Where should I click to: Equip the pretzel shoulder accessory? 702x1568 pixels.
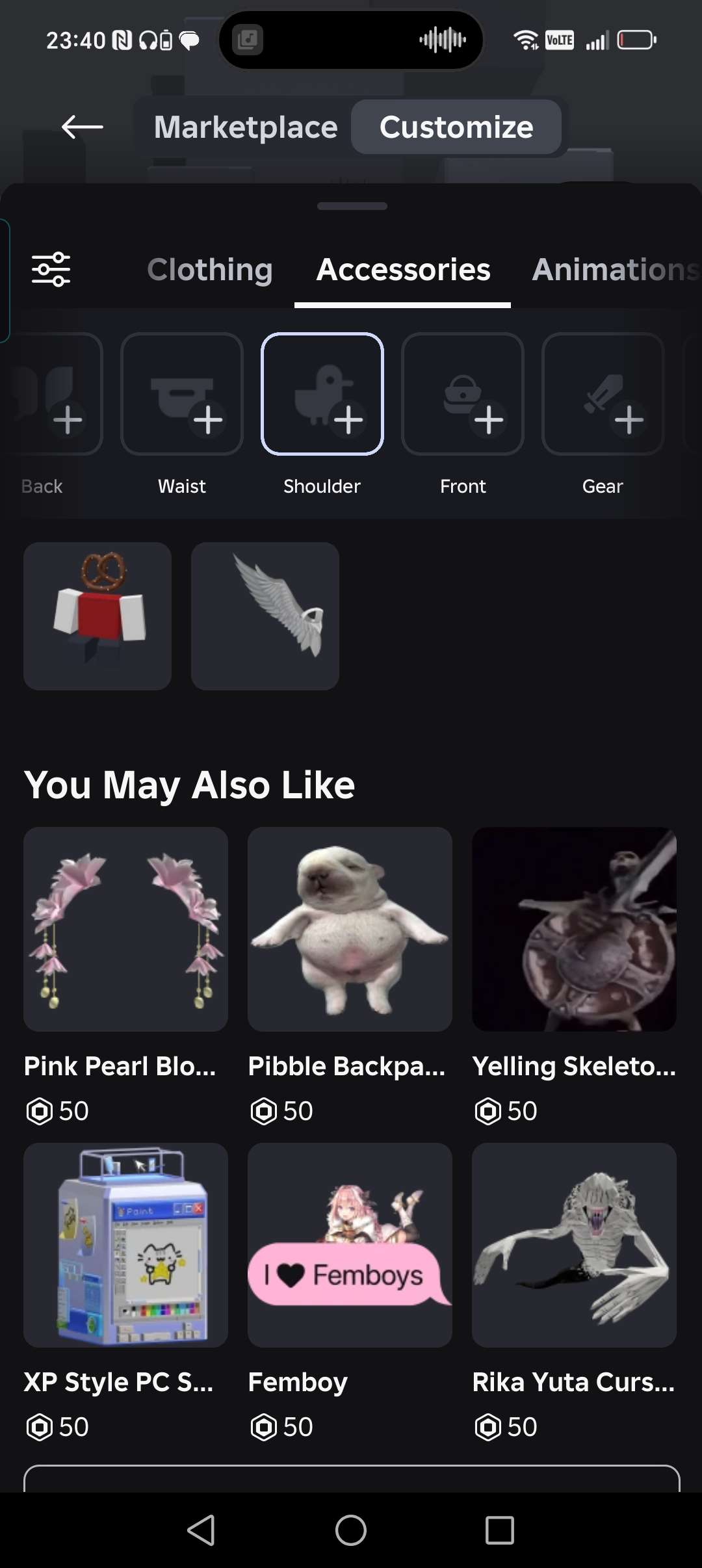click(97, 616)
